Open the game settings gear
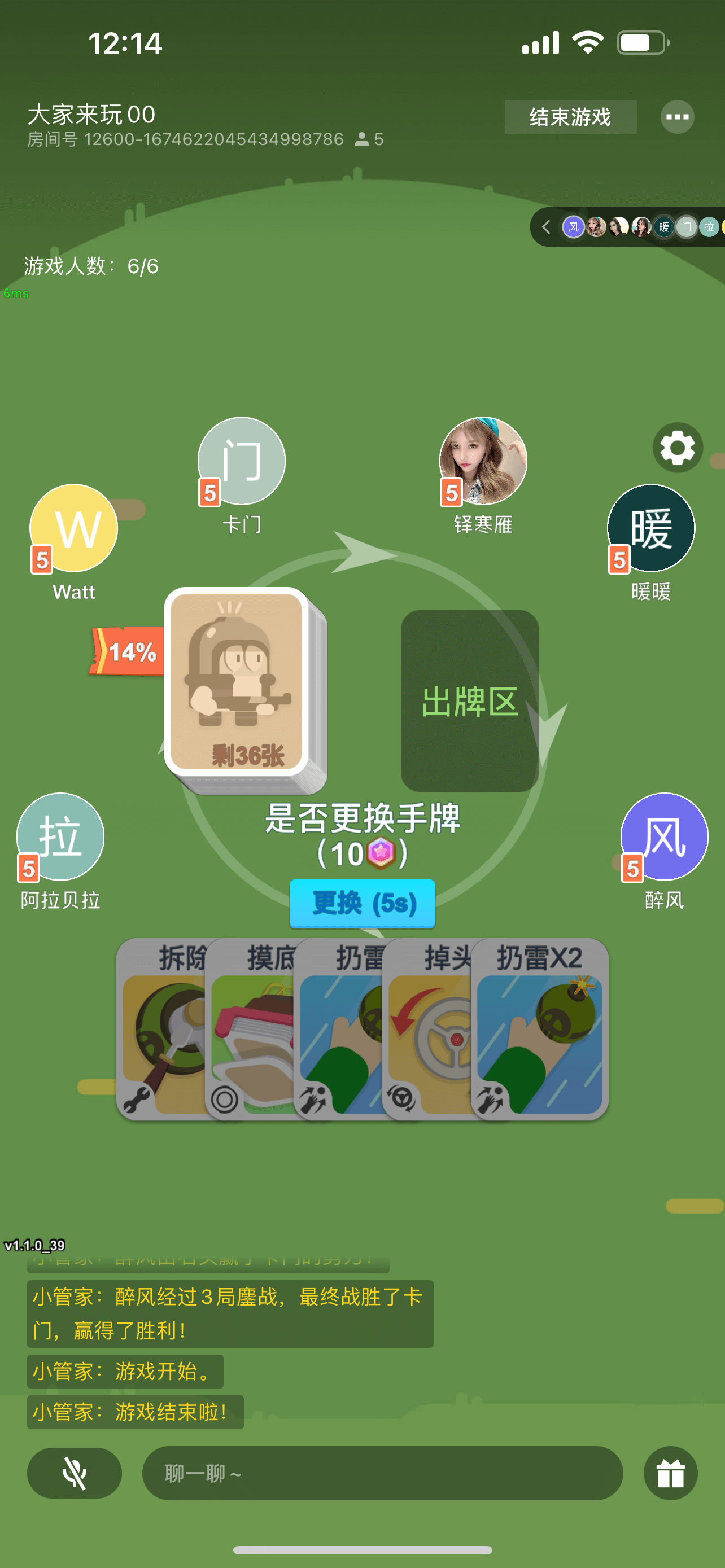The width and height of the screenshot is (725, 1568). click(x=677, y=448)
